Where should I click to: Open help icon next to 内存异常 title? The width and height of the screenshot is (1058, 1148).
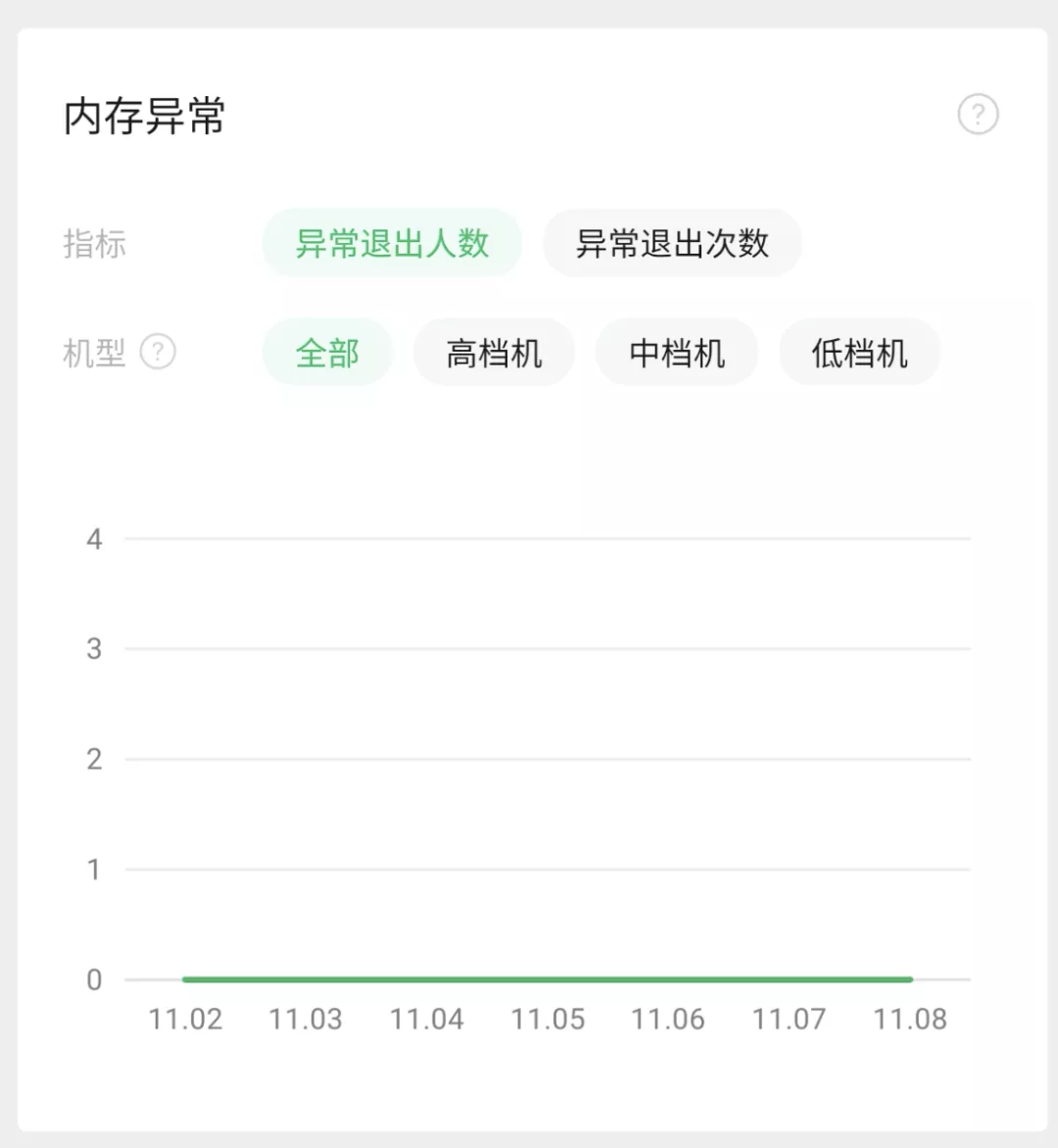pos(978,115)
